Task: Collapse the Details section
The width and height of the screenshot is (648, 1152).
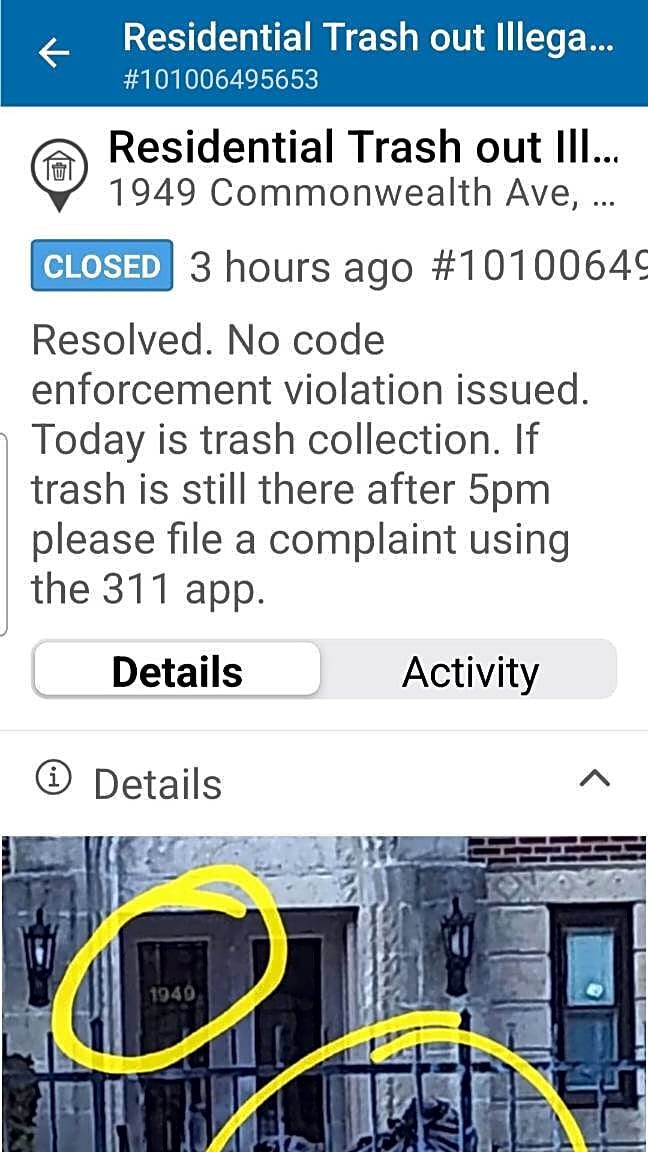Action: pyautogui.click(x=595, y=779)
